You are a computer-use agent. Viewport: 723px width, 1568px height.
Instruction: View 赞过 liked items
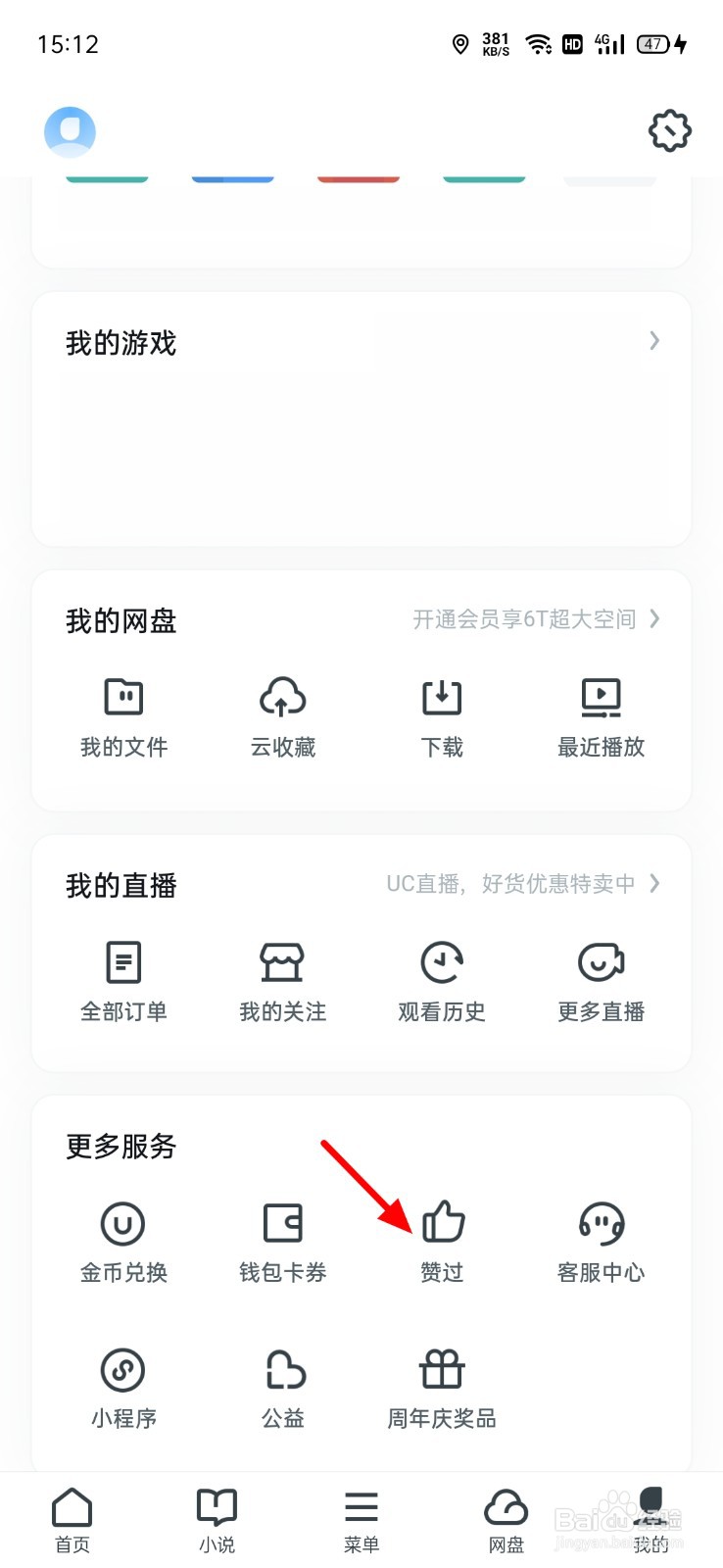click(x=442, y=1242)
